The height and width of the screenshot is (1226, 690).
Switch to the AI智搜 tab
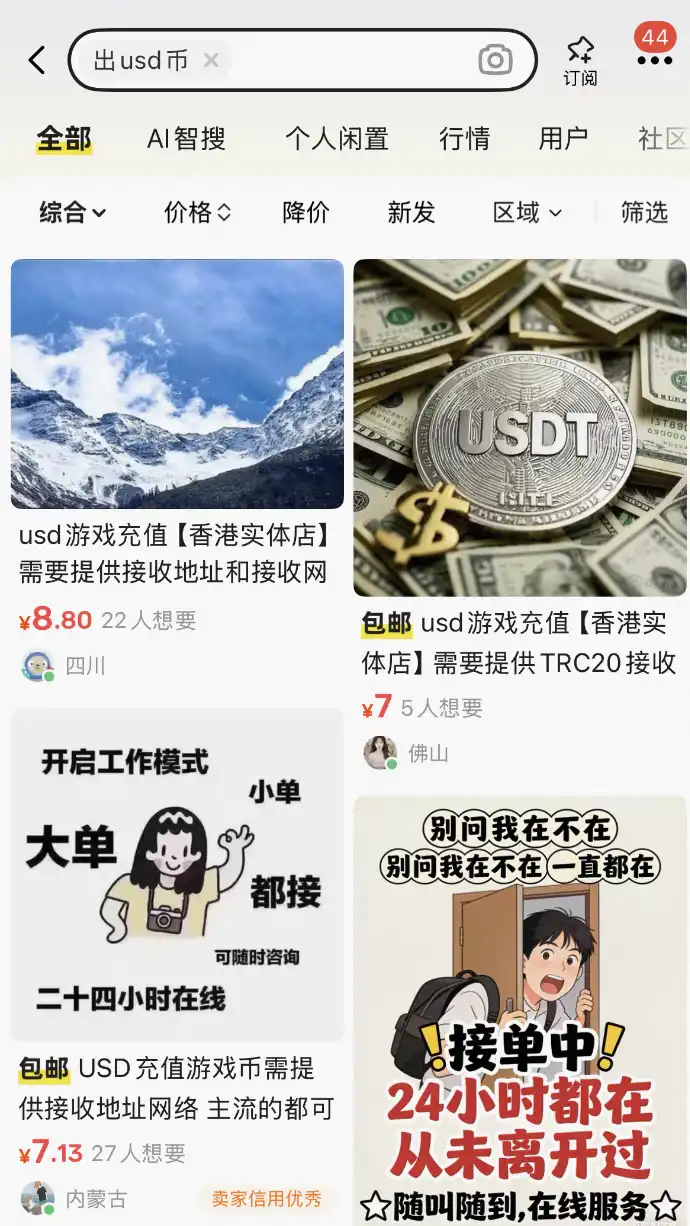[x=186, y=138]
